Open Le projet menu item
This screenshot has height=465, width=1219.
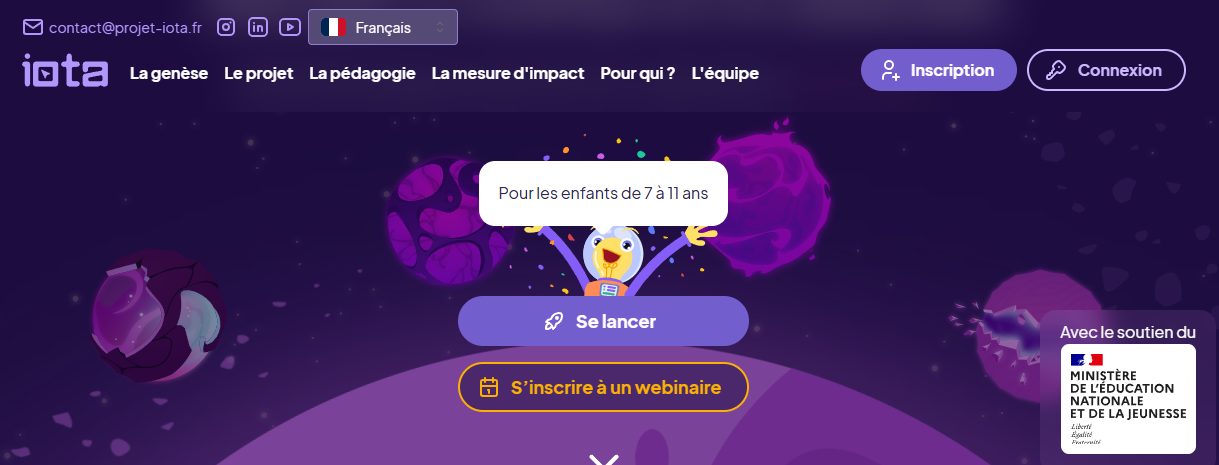[x=258, y=73]
